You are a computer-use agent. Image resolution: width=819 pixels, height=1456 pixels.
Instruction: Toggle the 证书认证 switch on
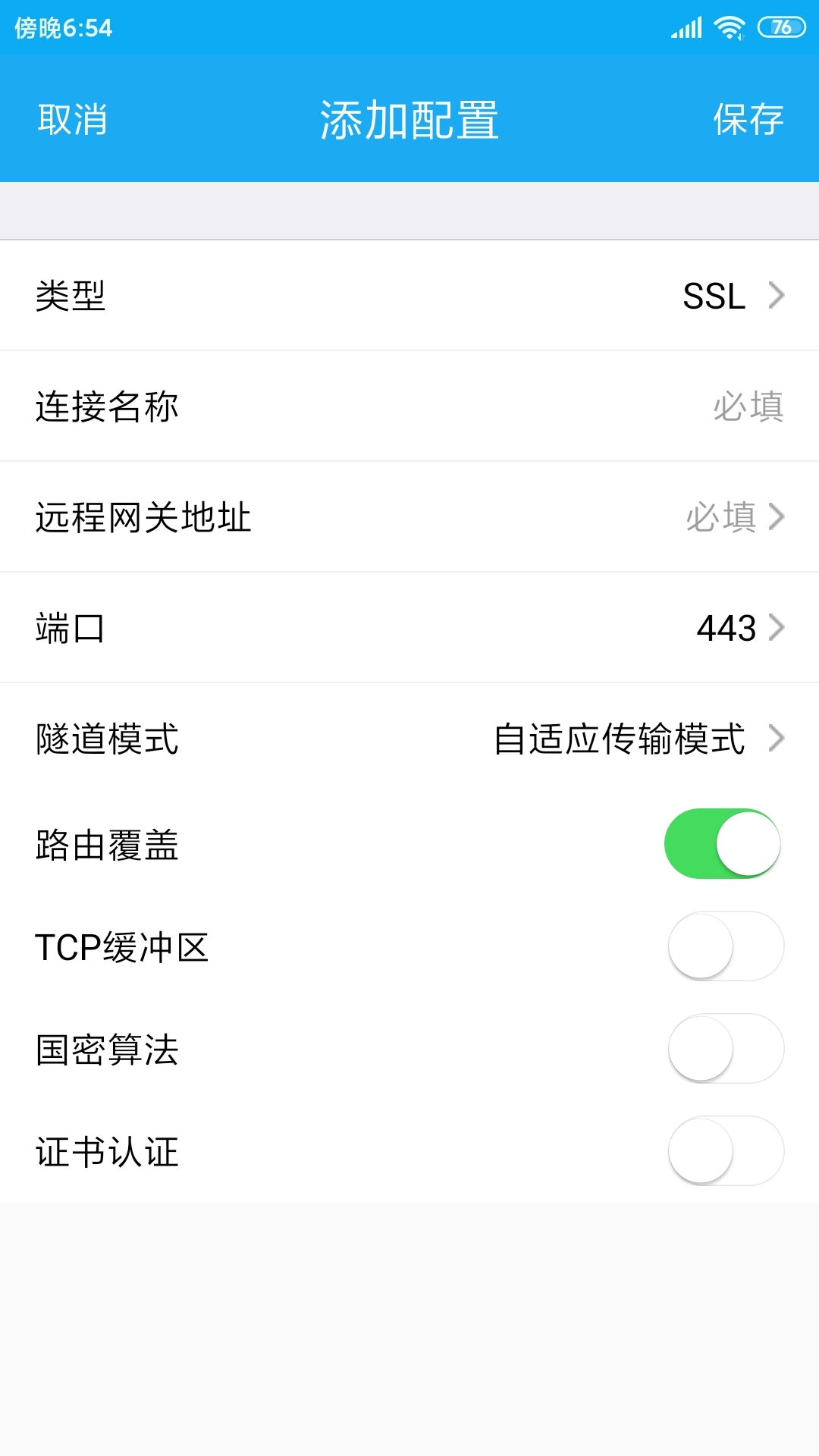tap(726, 1151)
